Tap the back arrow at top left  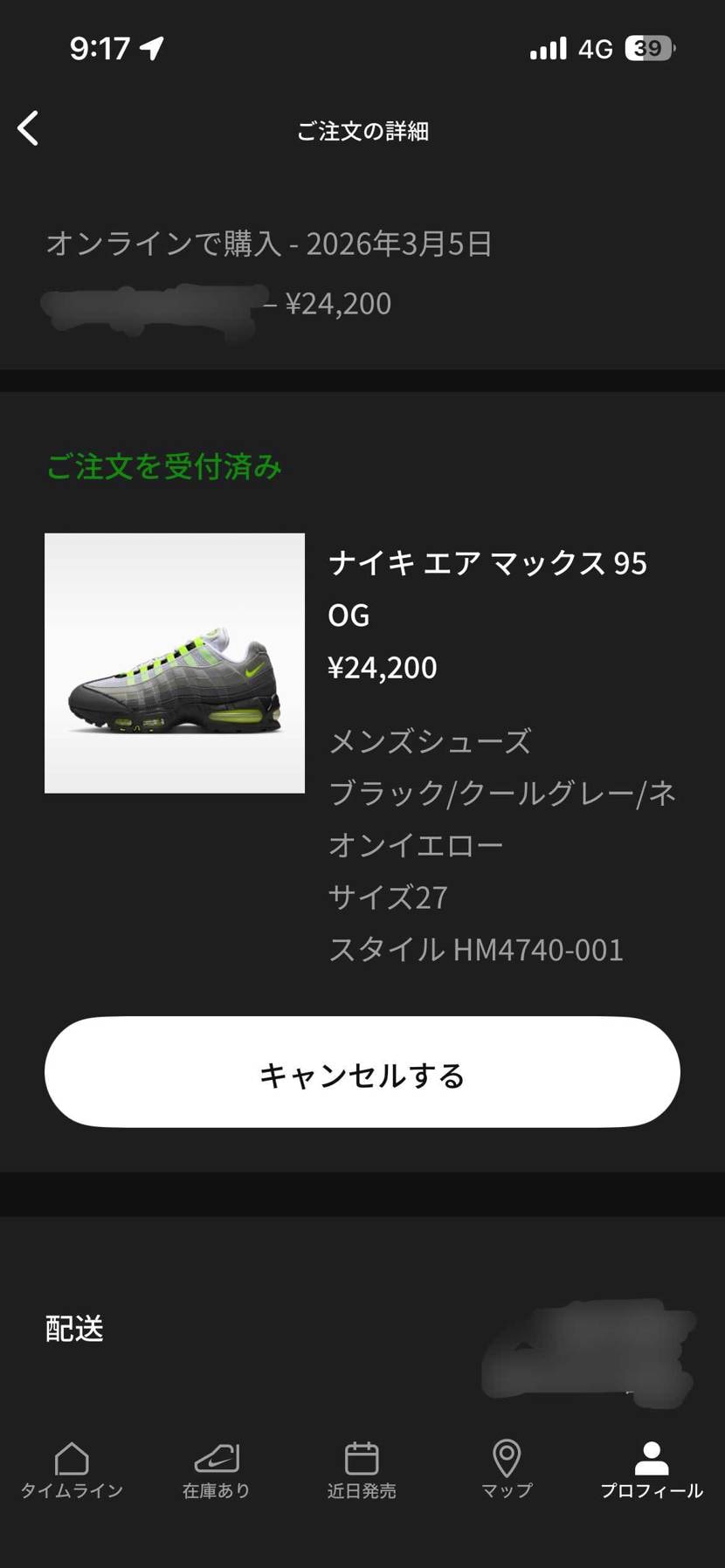point(29,127)
